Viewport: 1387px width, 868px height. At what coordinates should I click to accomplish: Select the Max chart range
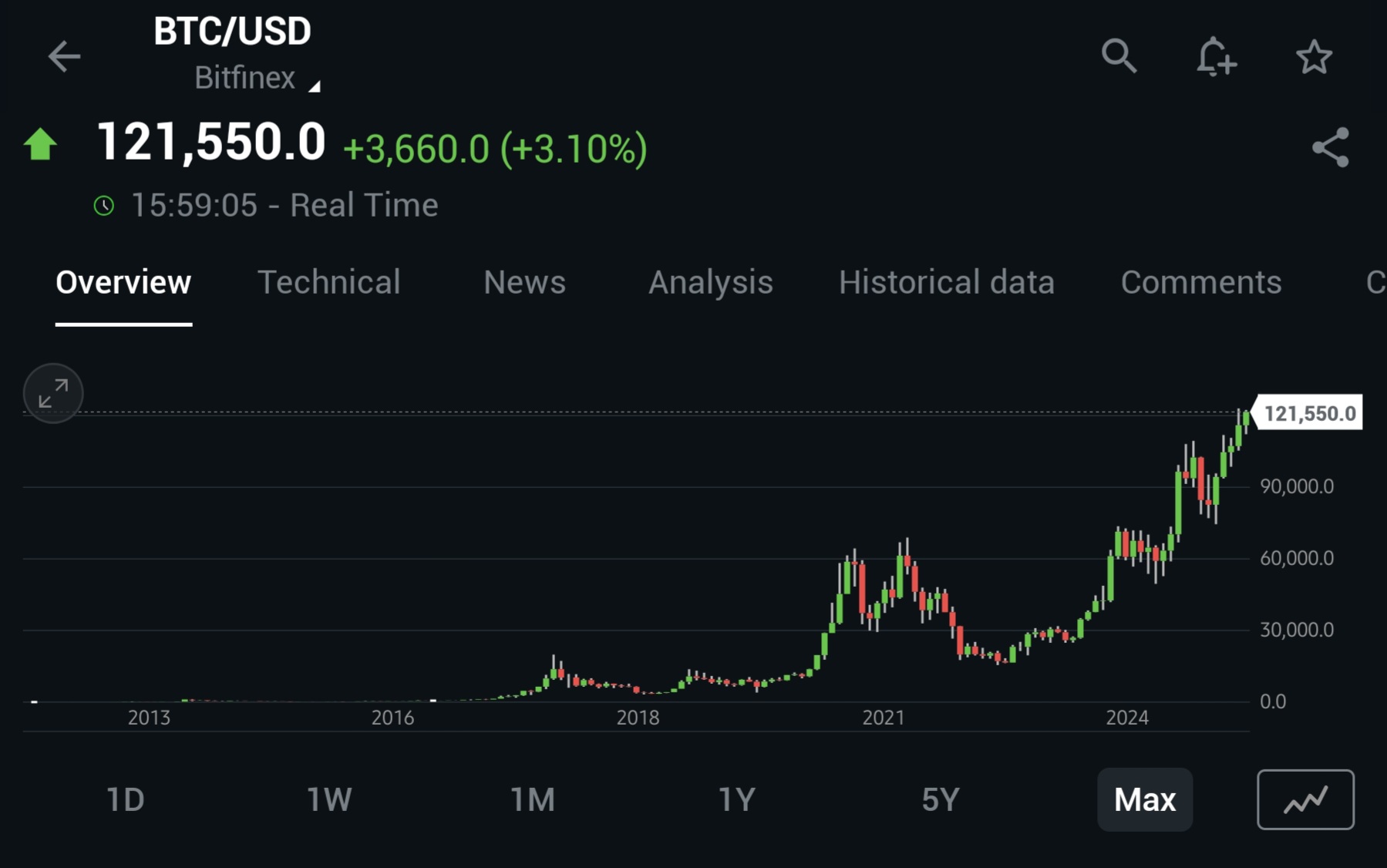coord(1144,799)
